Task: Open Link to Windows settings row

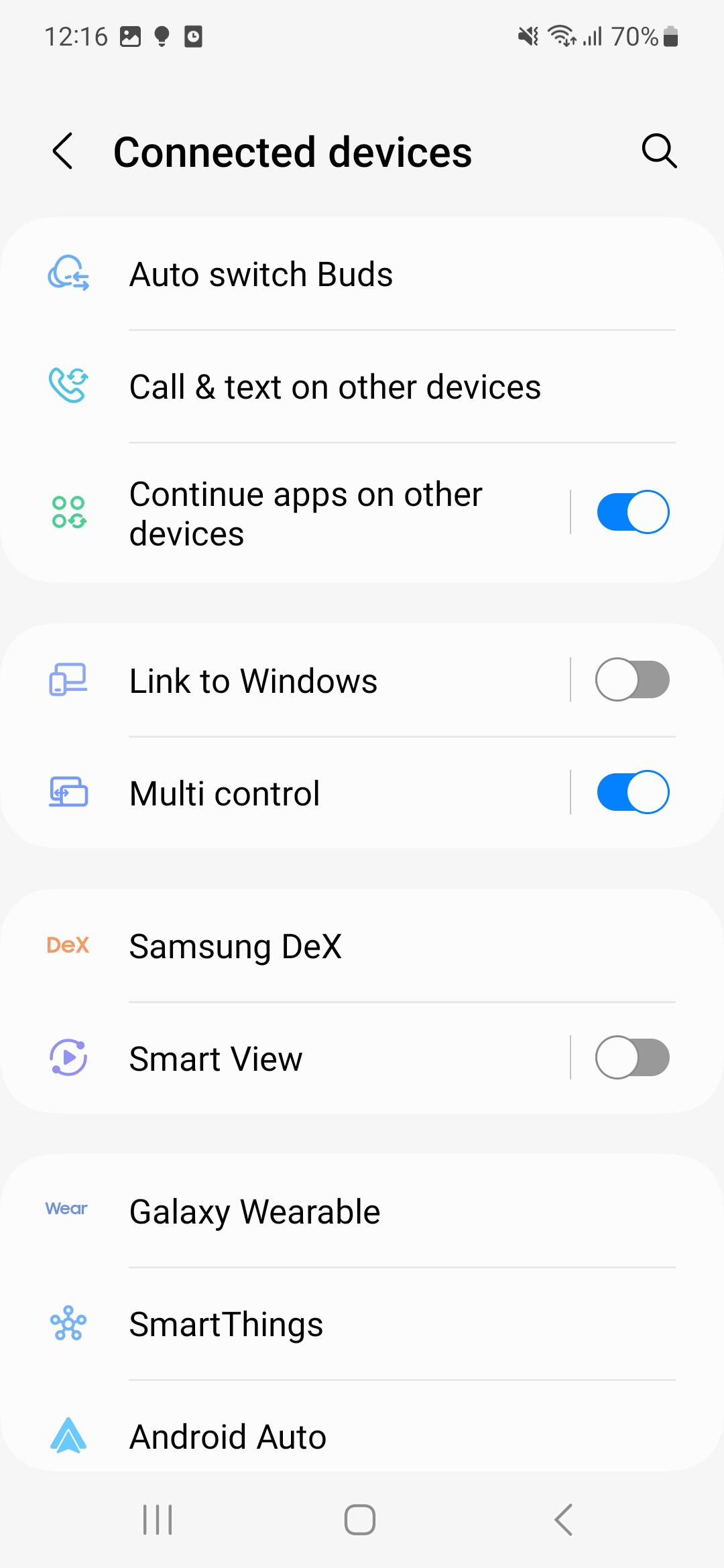Action: pyautogui.click(x=285, y=680)
